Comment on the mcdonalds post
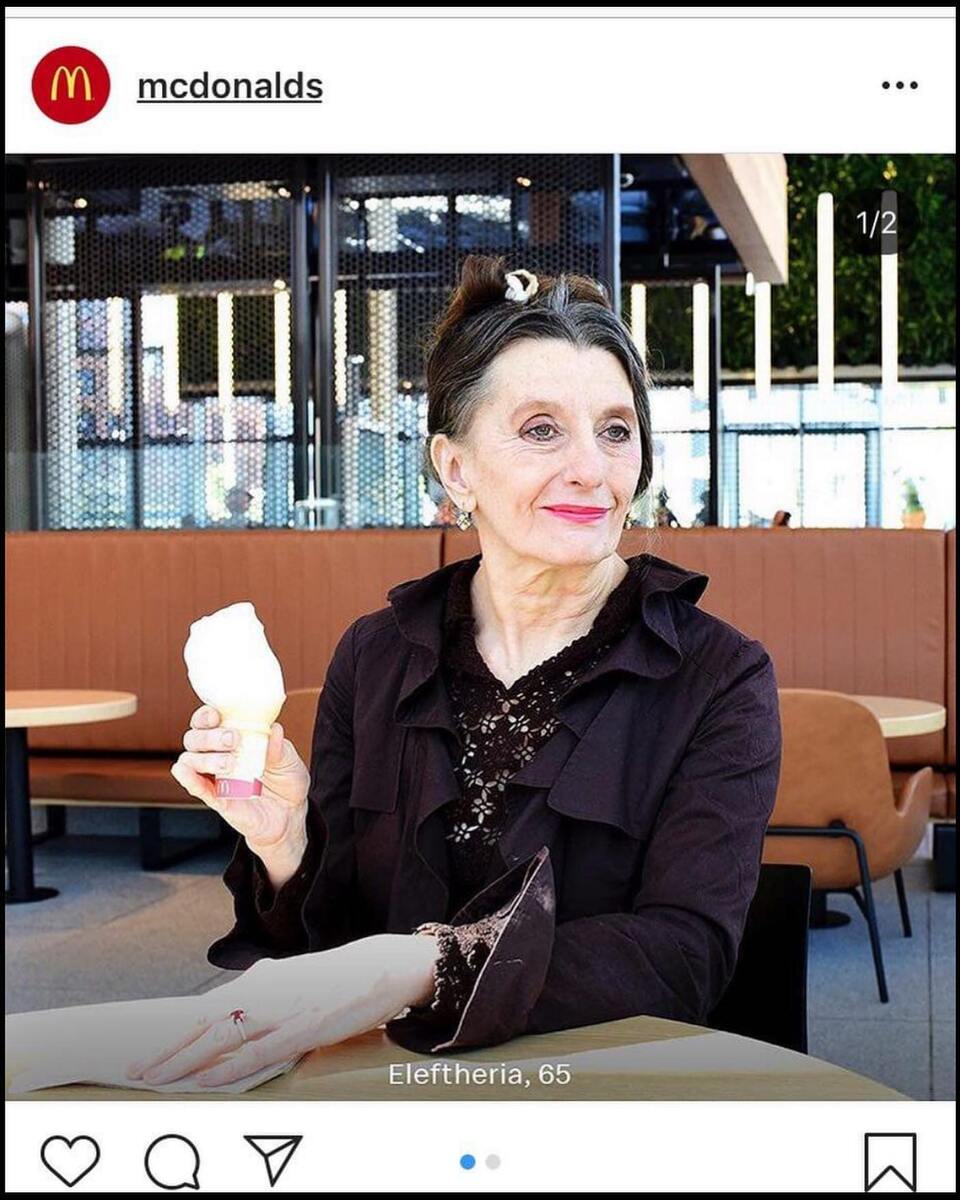This screenshot has width=960, height=1200. (x=172, y=1161)
